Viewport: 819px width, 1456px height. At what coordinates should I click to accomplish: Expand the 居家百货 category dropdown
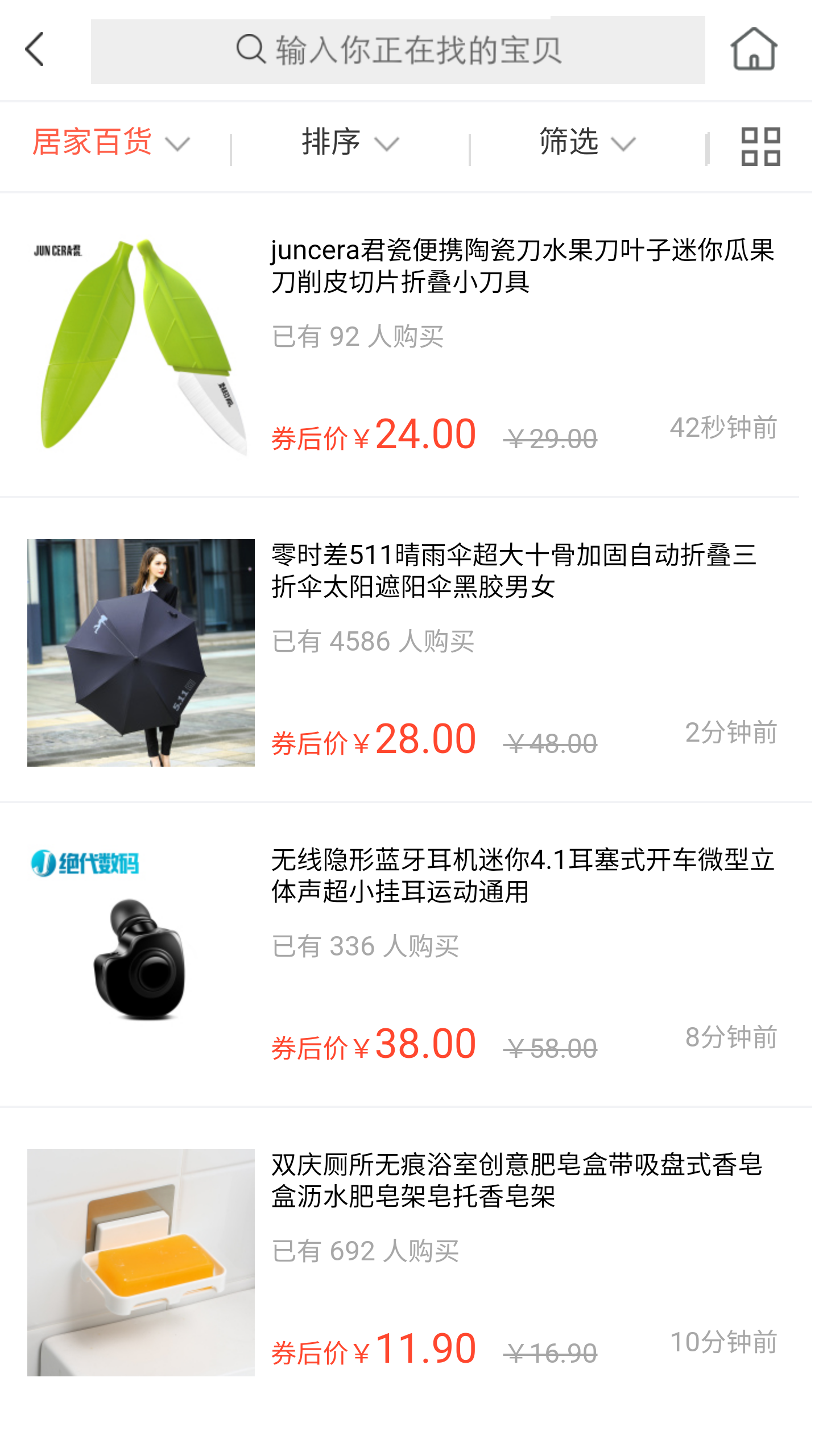click(x=111, y=142)
